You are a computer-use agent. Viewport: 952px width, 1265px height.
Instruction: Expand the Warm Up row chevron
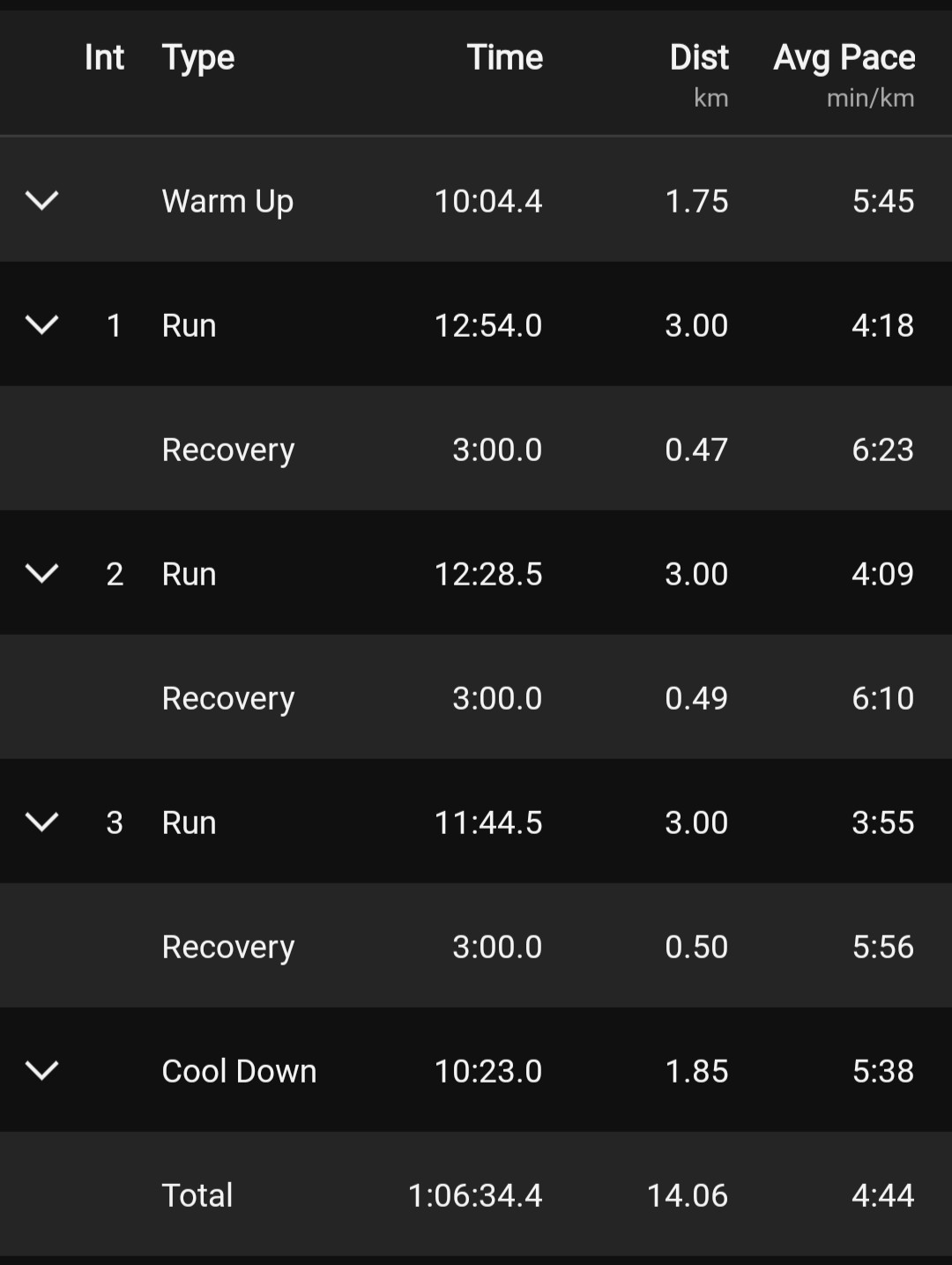[x=41, y=201]
